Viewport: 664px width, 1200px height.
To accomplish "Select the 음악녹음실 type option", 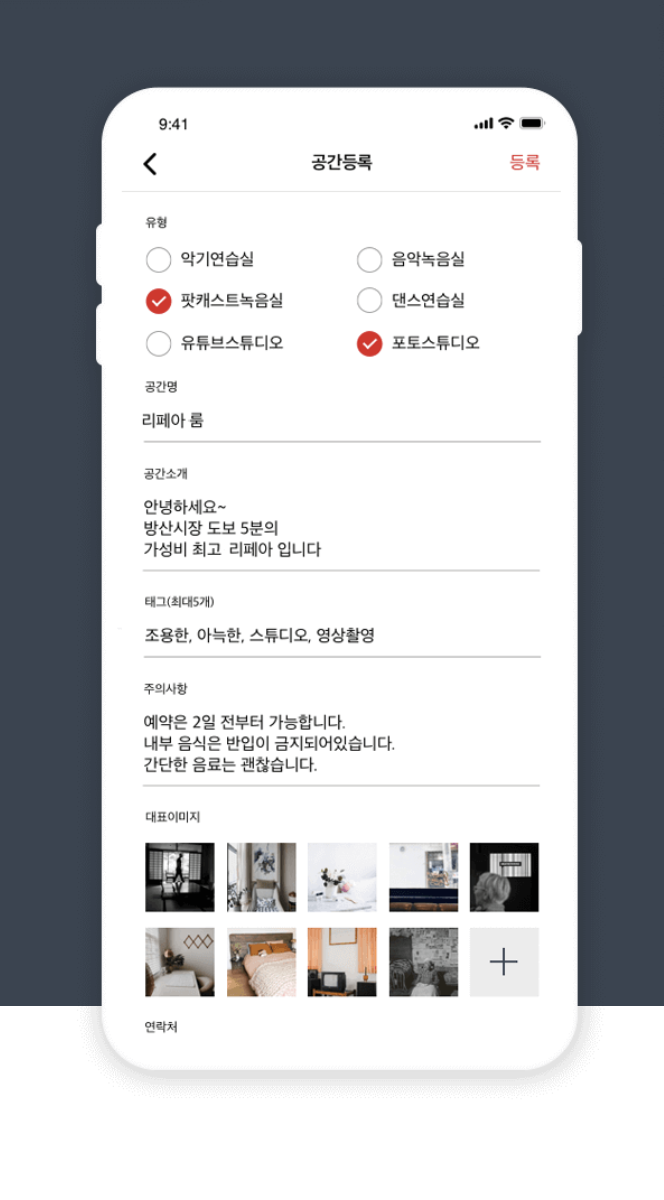I will [370, 260].
